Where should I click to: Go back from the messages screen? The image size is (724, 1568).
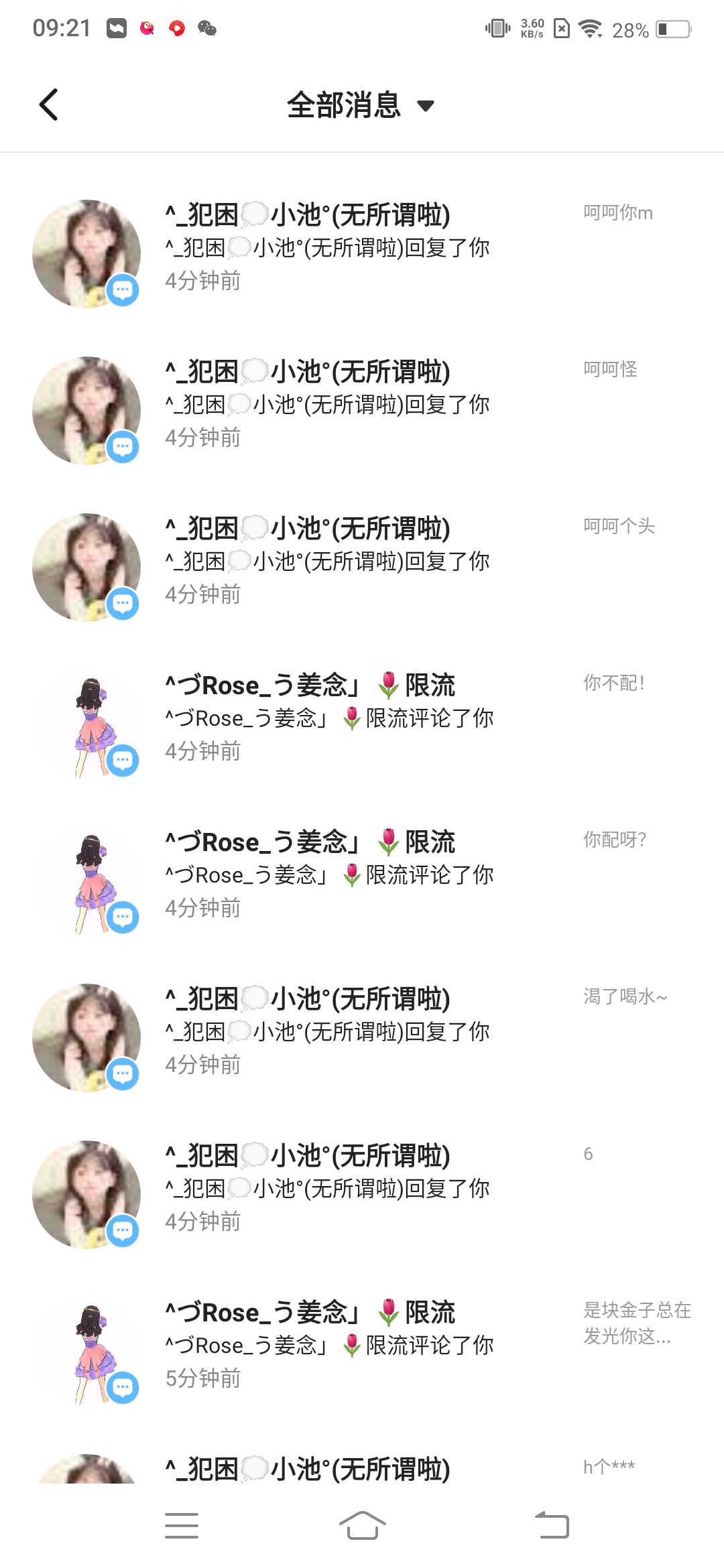pos(49,105)
